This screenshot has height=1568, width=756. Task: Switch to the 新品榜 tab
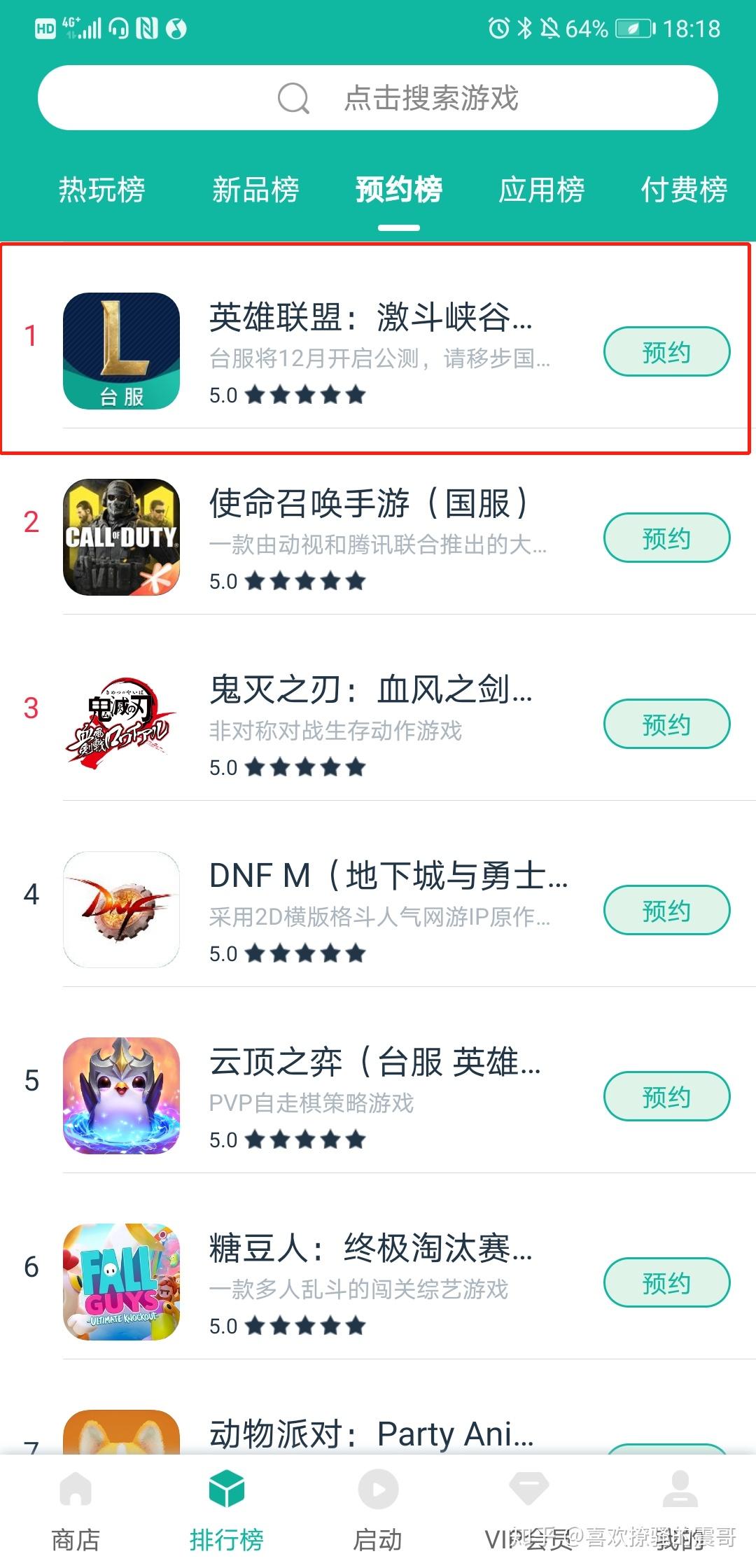pos(255,190)
